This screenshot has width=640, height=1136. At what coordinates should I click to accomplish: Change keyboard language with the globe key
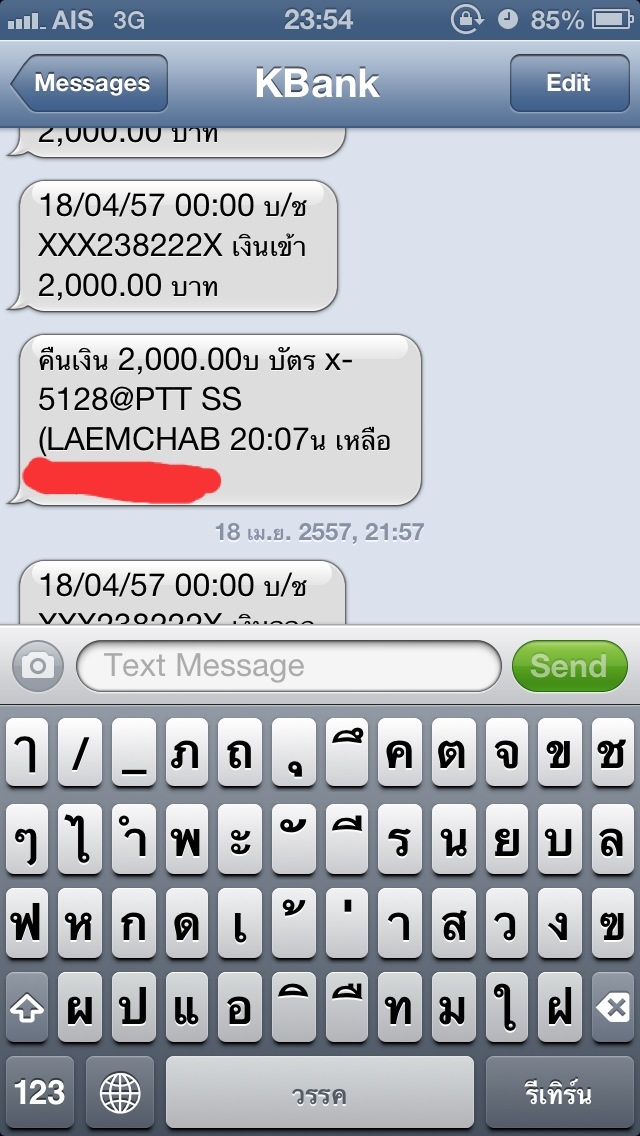click(x=120, y=1092)
